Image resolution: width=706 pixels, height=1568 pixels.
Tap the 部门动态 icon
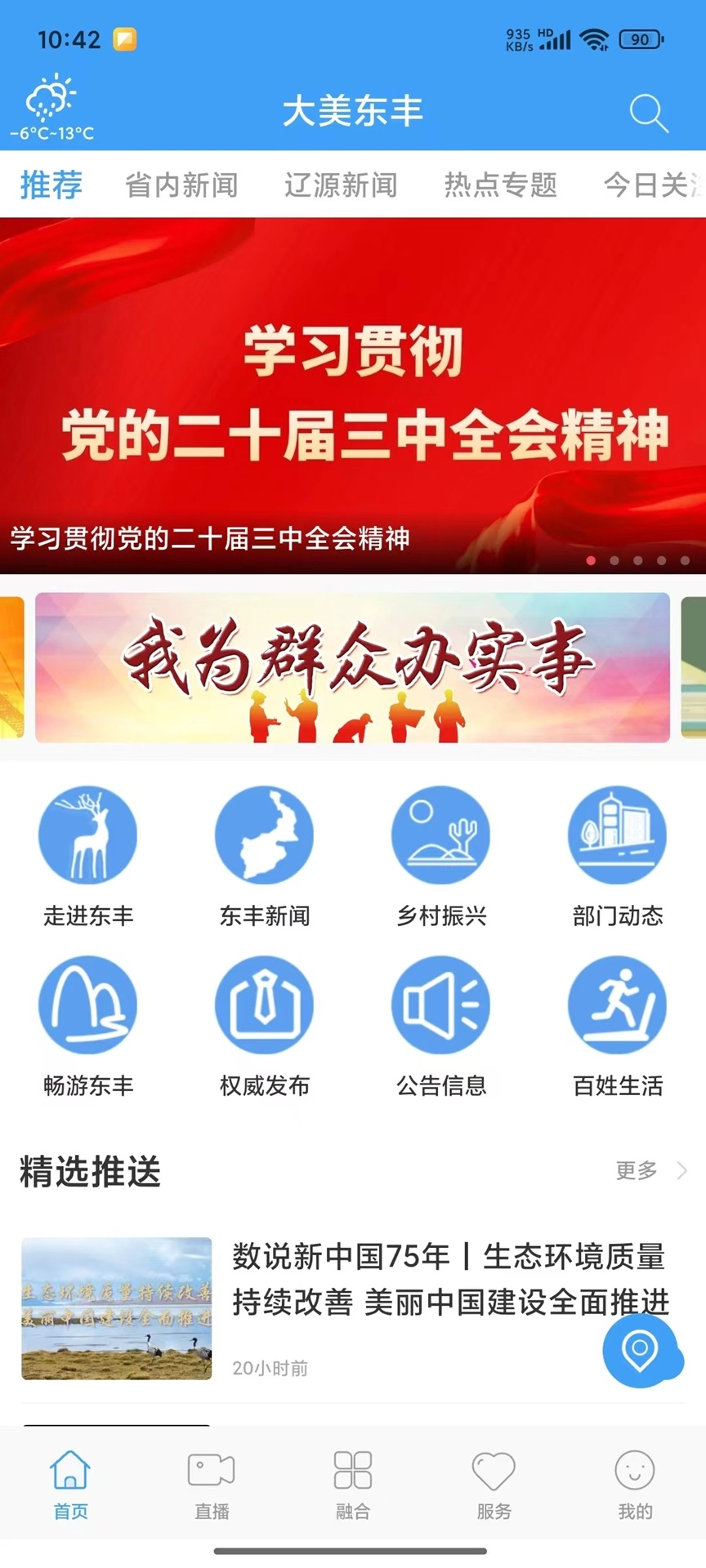[617, 835]
